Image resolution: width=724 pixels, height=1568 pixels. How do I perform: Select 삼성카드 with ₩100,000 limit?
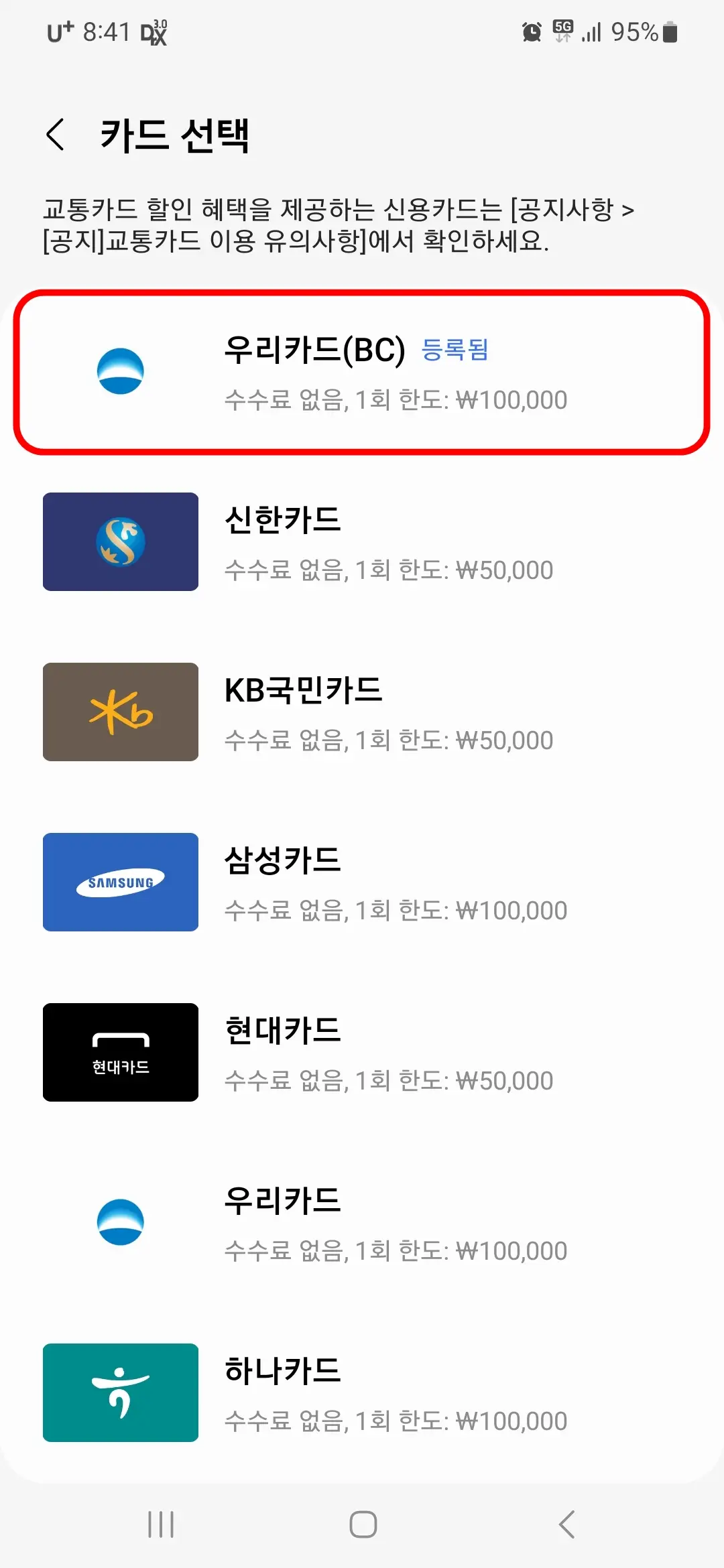(x=362, y=882)
